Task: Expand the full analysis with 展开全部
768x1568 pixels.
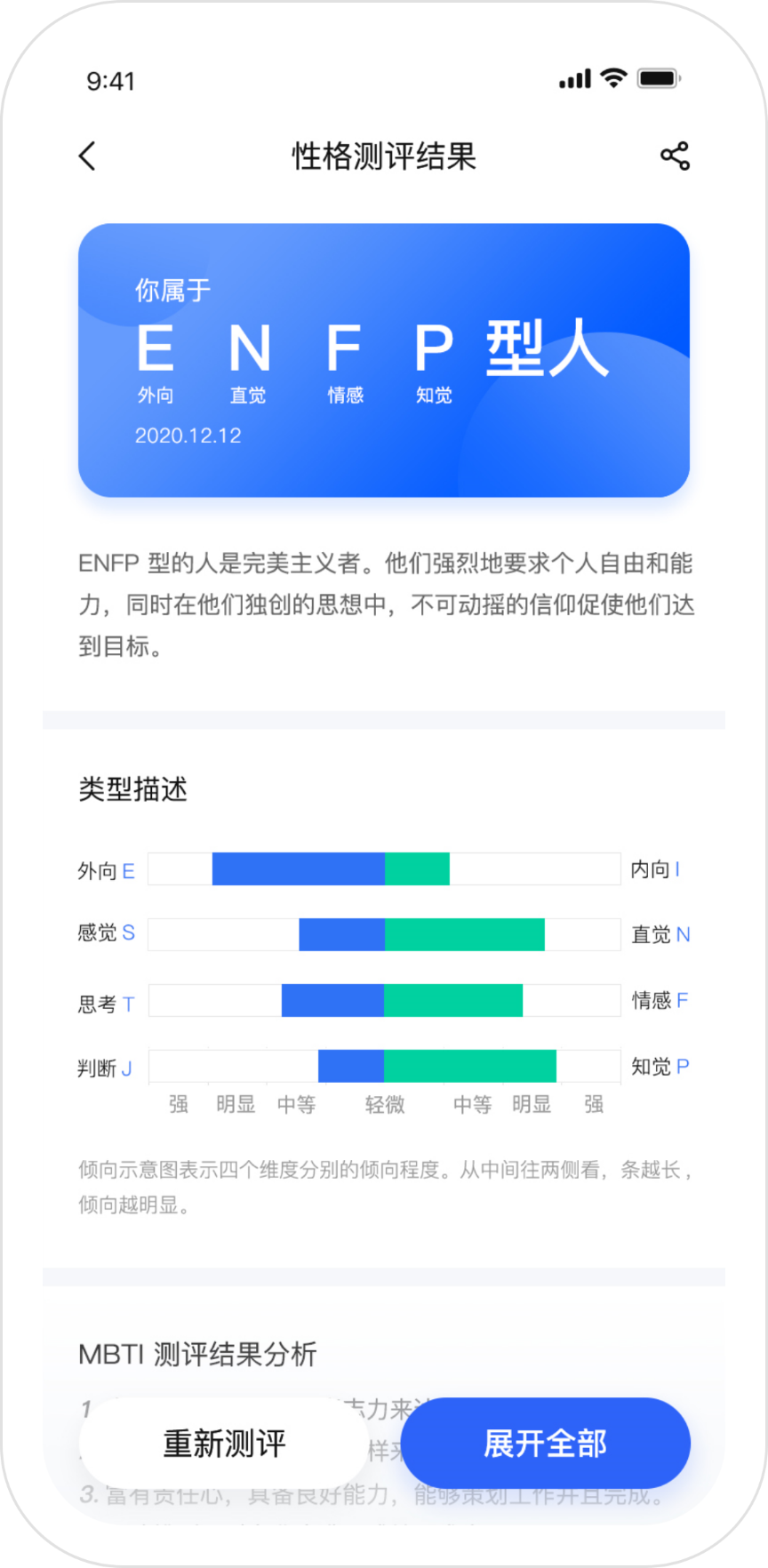Action: coord(546,1443)
